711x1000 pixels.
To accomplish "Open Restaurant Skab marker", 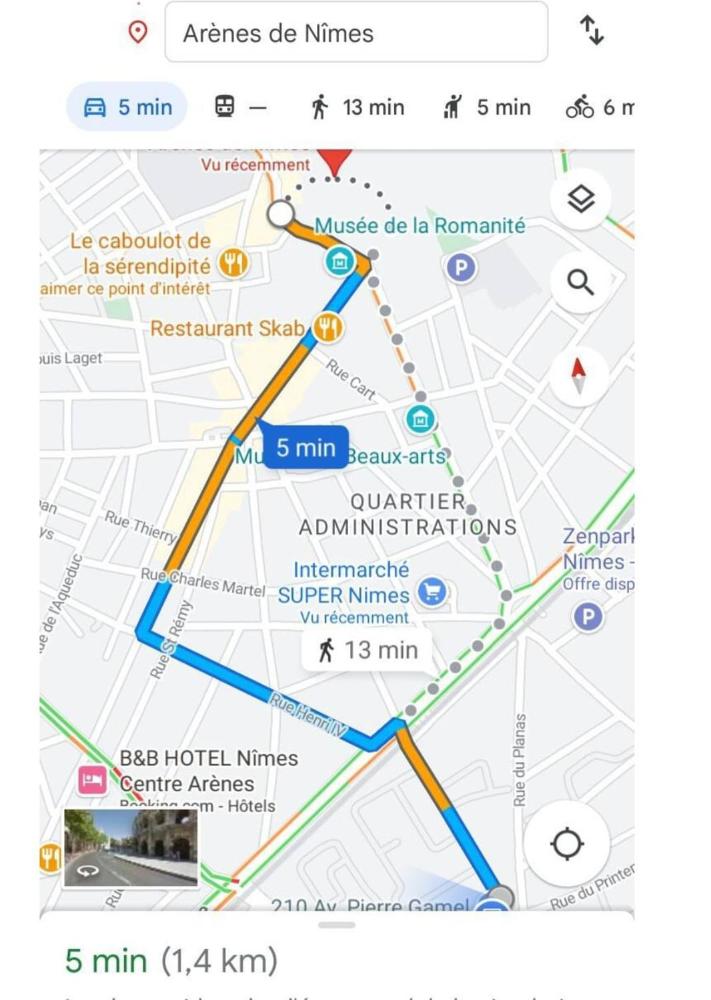I will [326, 327].
